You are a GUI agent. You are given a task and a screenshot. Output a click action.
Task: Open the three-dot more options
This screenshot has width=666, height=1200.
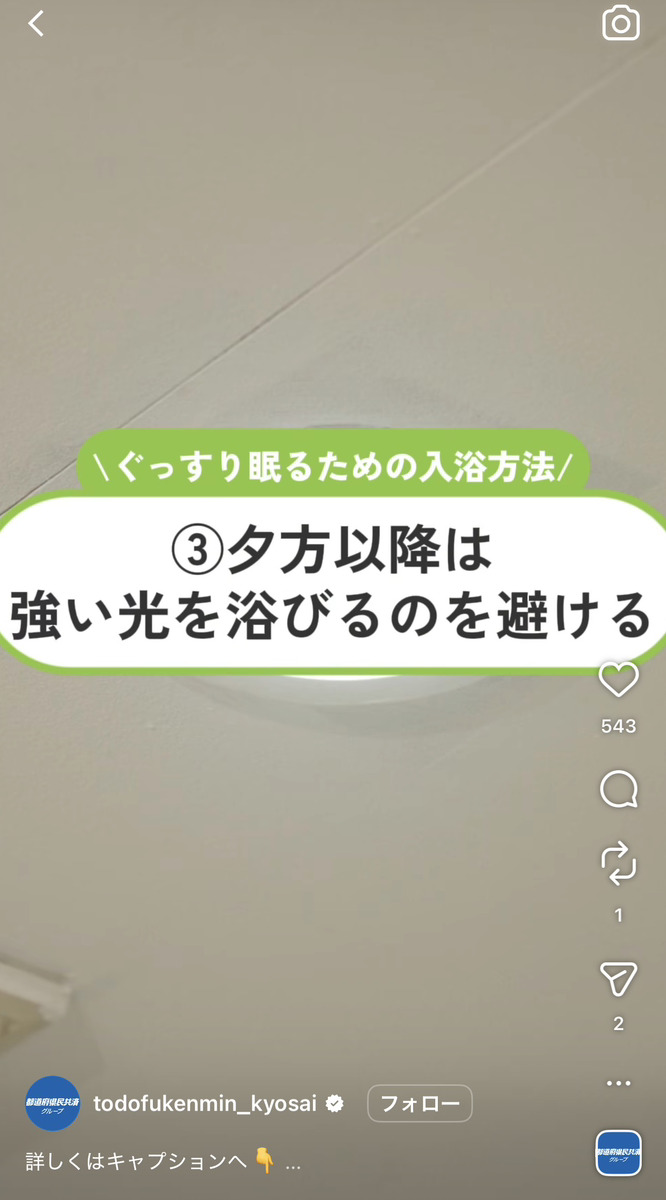(618, 1083)
